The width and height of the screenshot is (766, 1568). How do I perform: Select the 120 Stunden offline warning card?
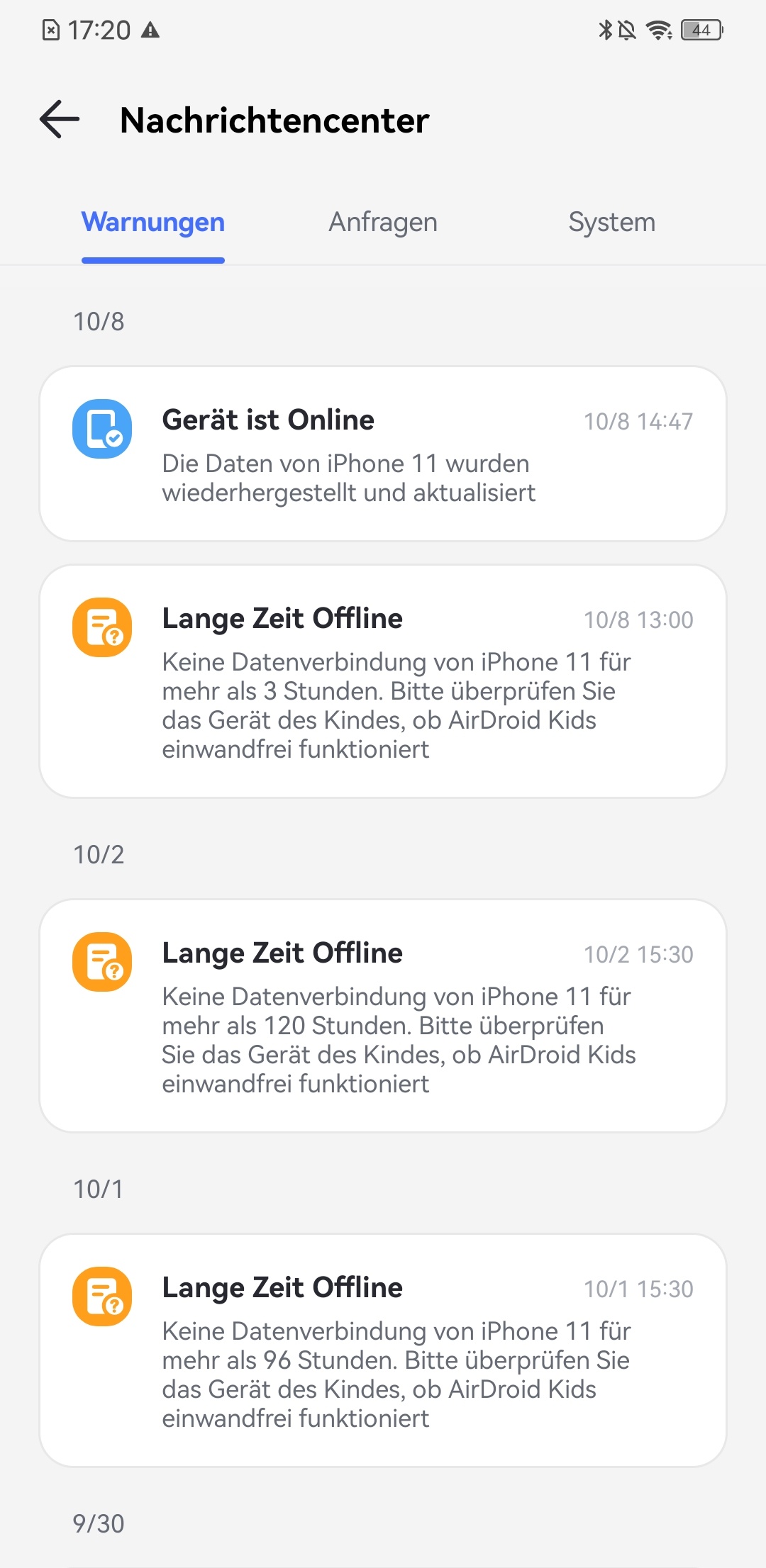[x=383, y=1014]
